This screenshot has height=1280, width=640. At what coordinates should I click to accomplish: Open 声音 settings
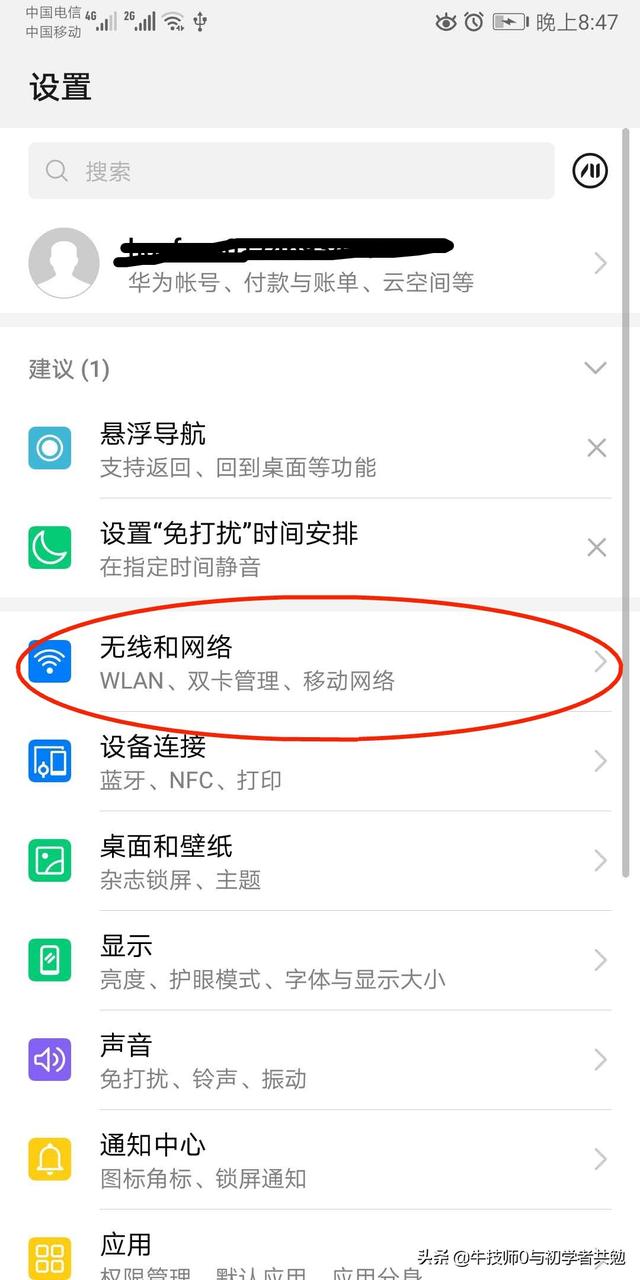coord(320,1060)
